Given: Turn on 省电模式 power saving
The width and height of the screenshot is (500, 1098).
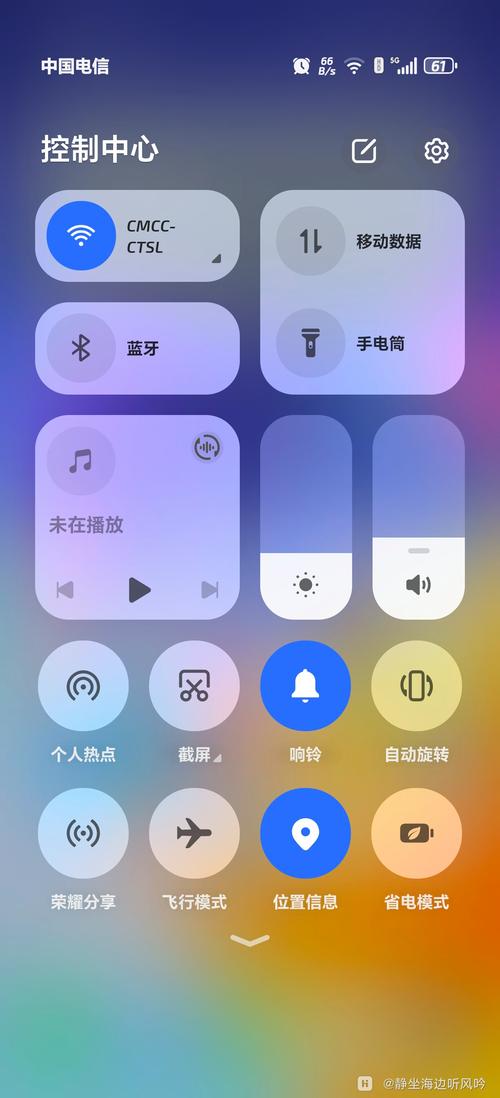Looking at the screenshot, I should [417, 833].
